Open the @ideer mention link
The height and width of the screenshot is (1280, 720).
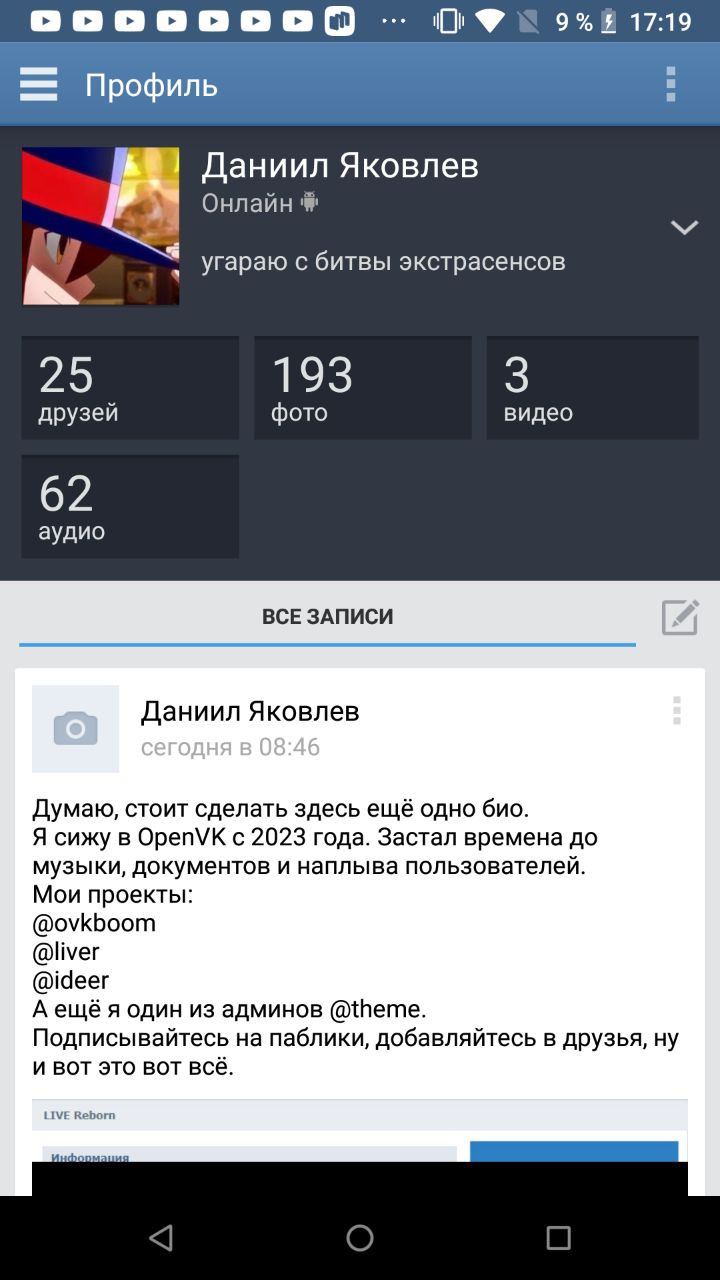pyautogui.click(x=71, y=981)
